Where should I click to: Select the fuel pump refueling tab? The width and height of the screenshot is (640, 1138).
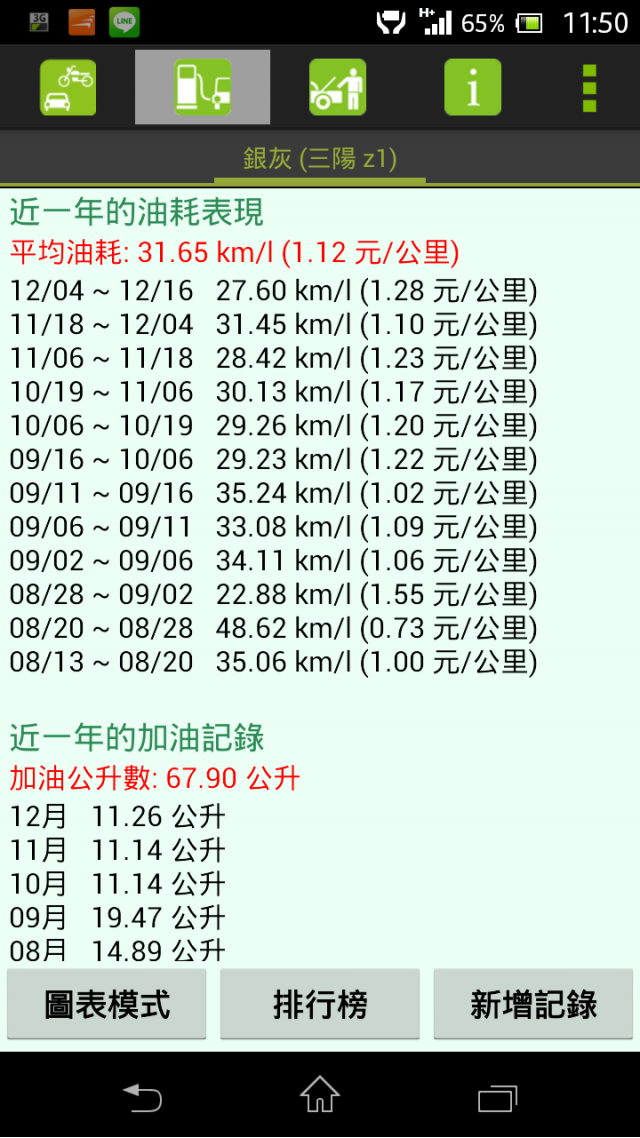pos(203,87)
